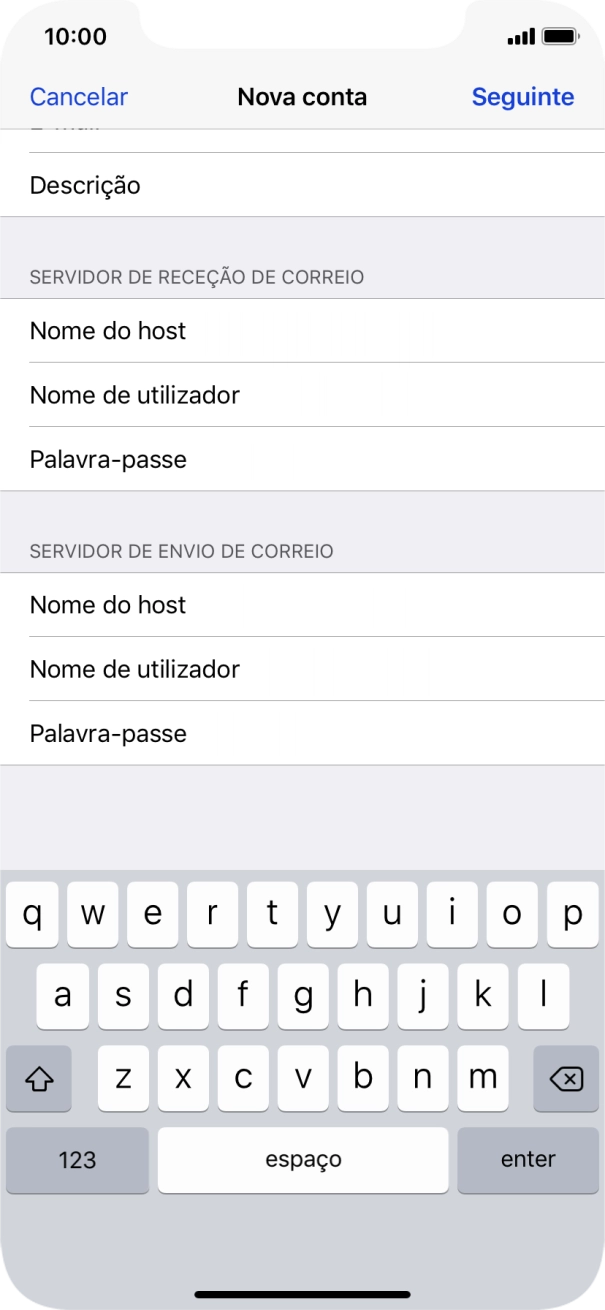Select Nome de utilizador under receção de correio
The image size is (605, 1310).
[300, 395]
